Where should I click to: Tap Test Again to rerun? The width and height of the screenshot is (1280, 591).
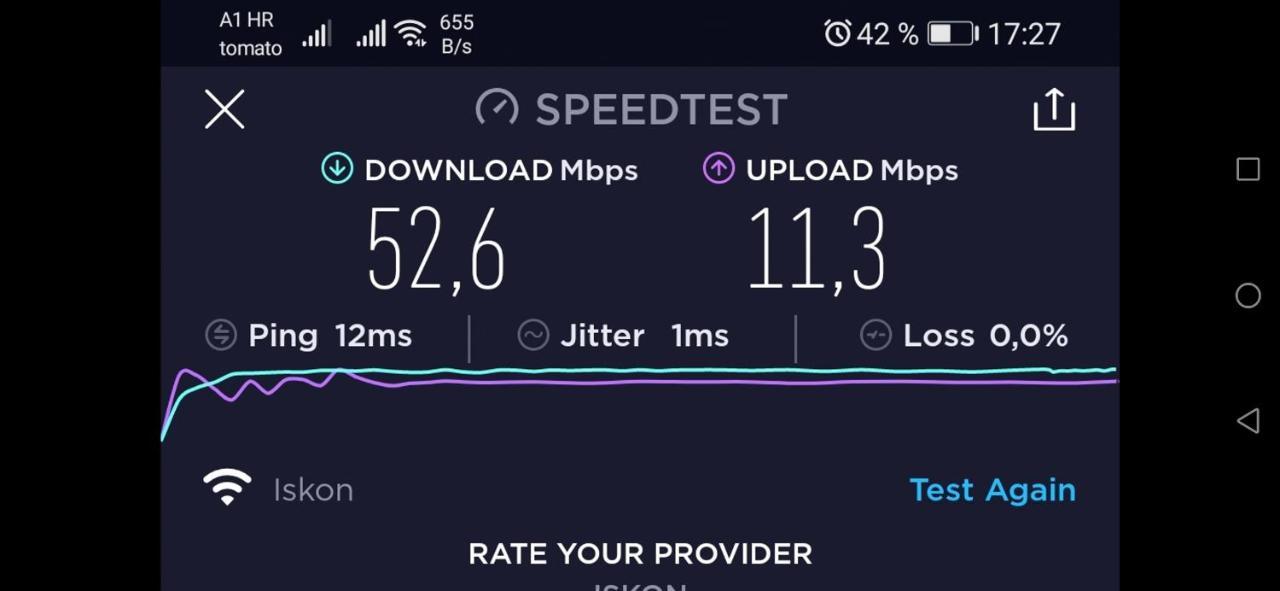[992, 490]
